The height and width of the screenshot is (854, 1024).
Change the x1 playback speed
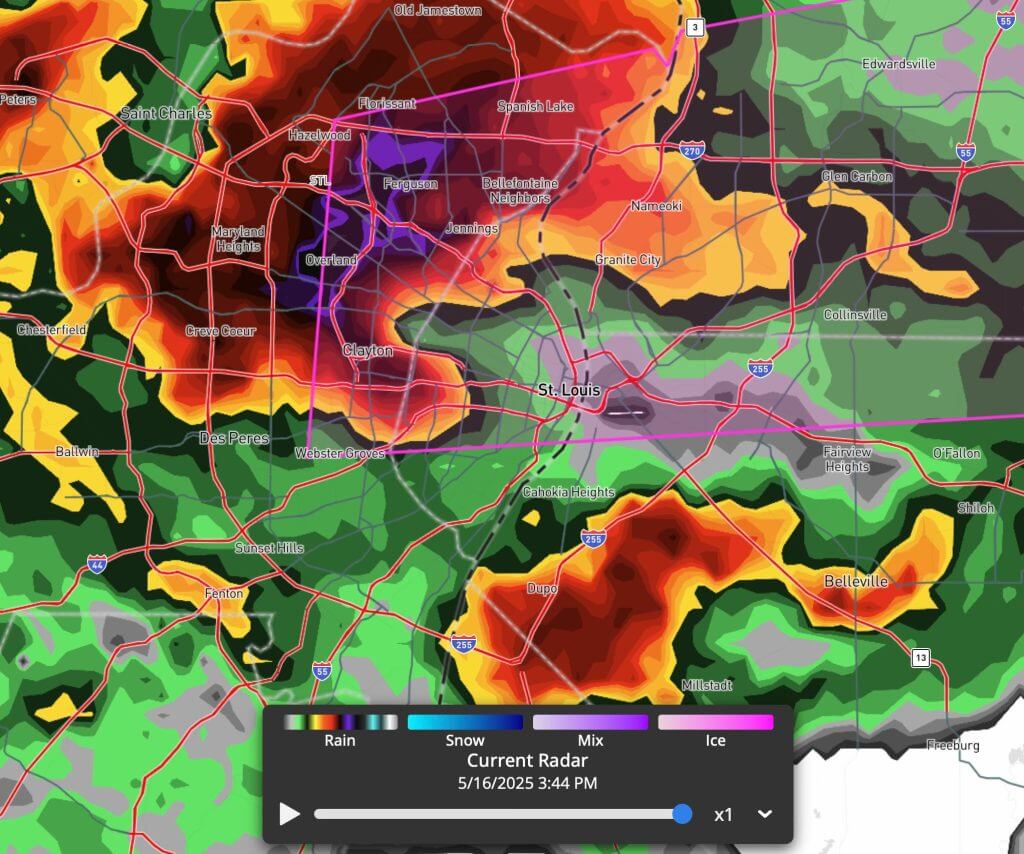(x=723, y=814)
